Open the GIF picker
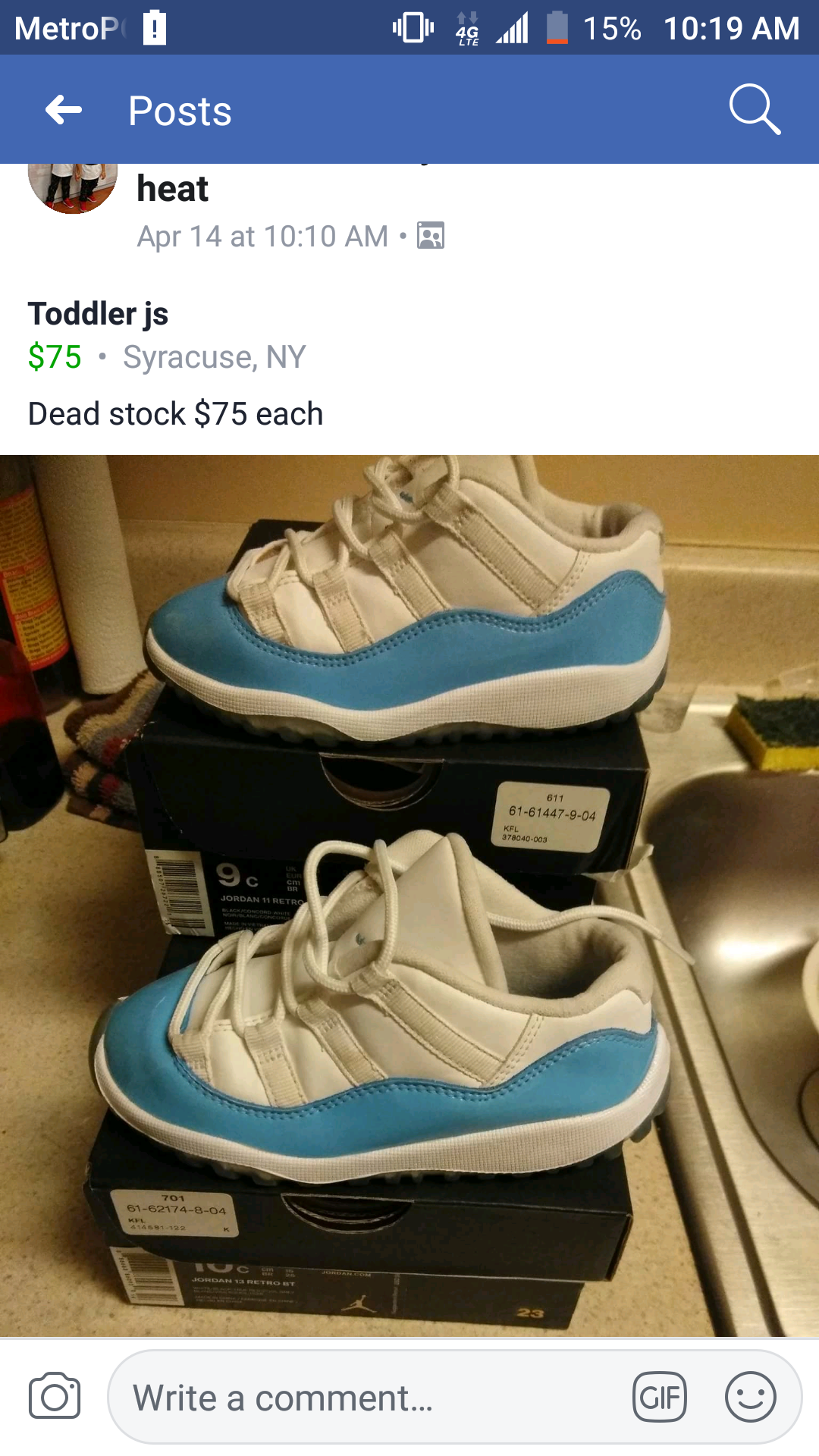Viewport: 819px width, 1456px height. click(x=659, y=1397)
